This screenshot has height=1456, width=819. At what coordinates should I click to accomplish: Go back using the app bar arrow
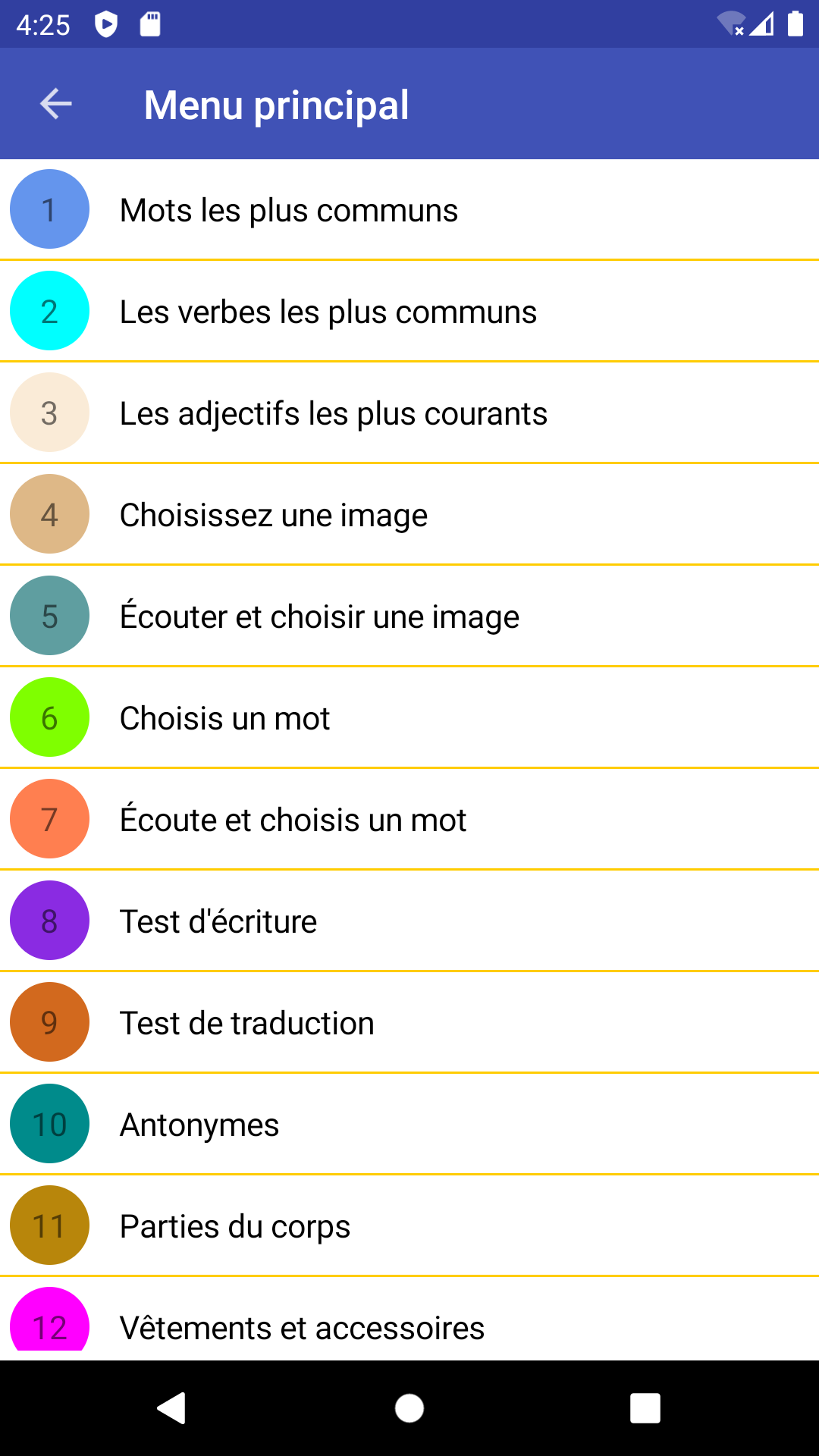(55, 104)
